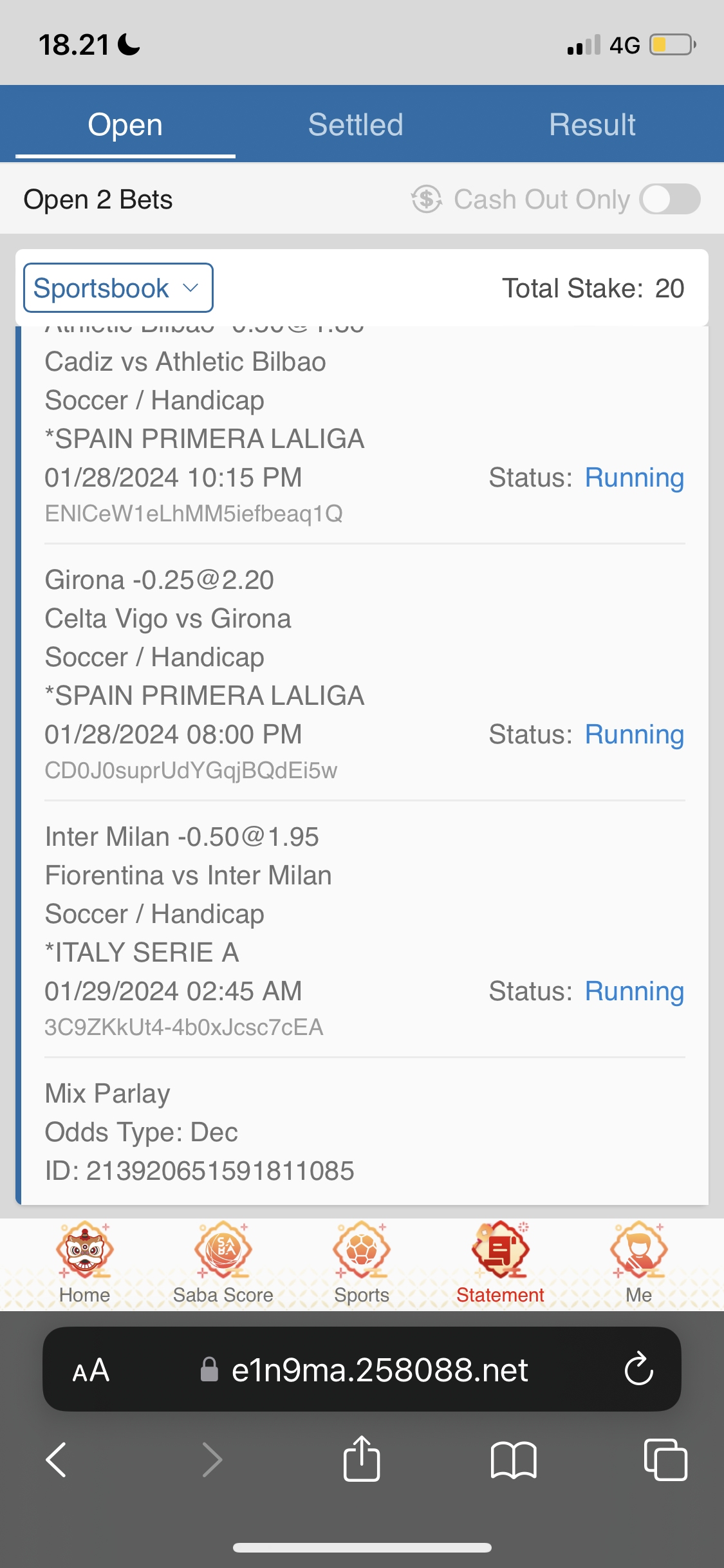Image resolution: width=724 pixels, height=1568 pixels.
Task: Expand the Sportsbook dropdown
Action: click(x=118, y=288)
